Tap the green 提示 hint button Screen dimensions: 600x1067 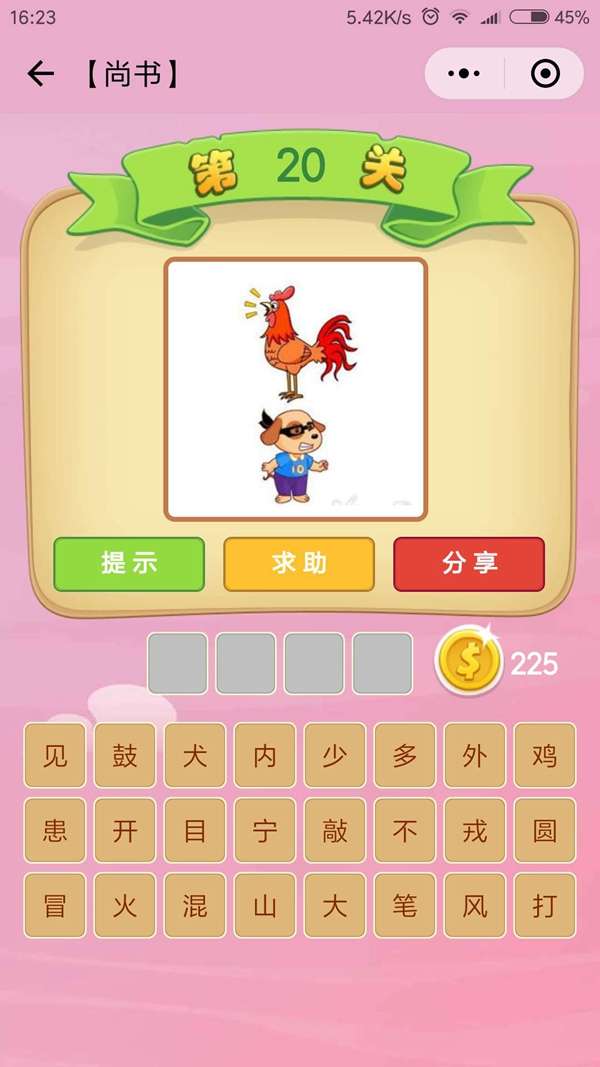[129, 564]
